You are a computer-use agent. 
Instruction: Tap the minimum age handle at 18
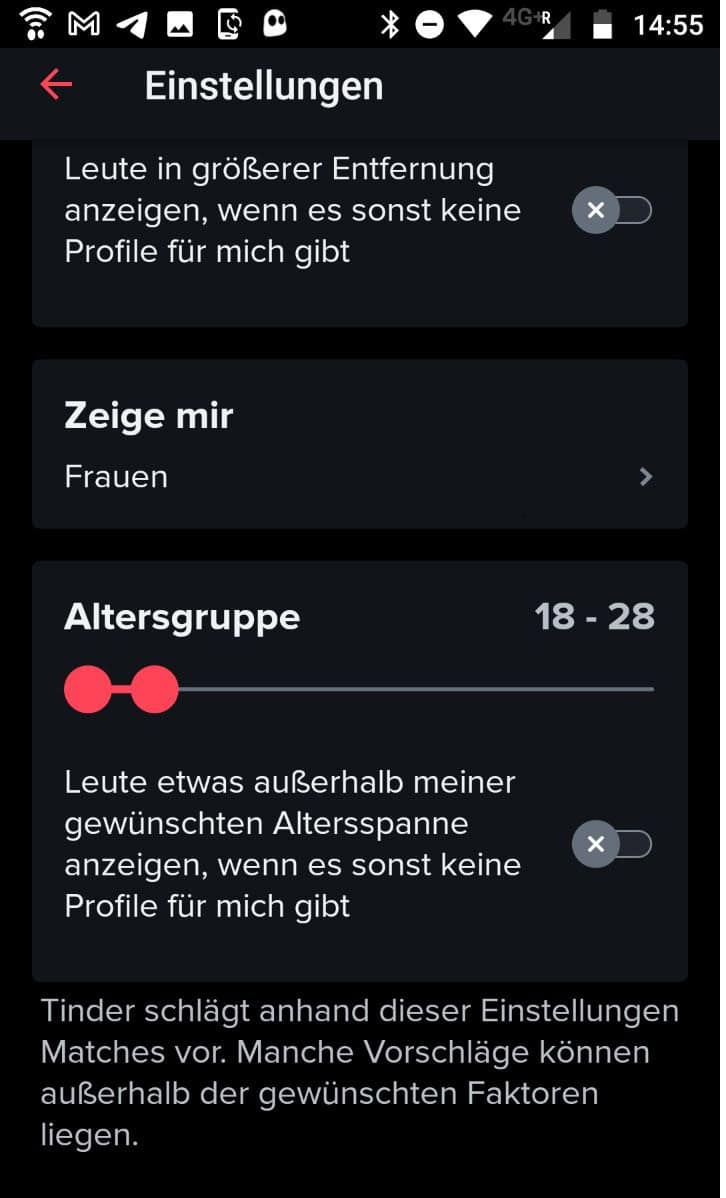click(x=88, y=689)
